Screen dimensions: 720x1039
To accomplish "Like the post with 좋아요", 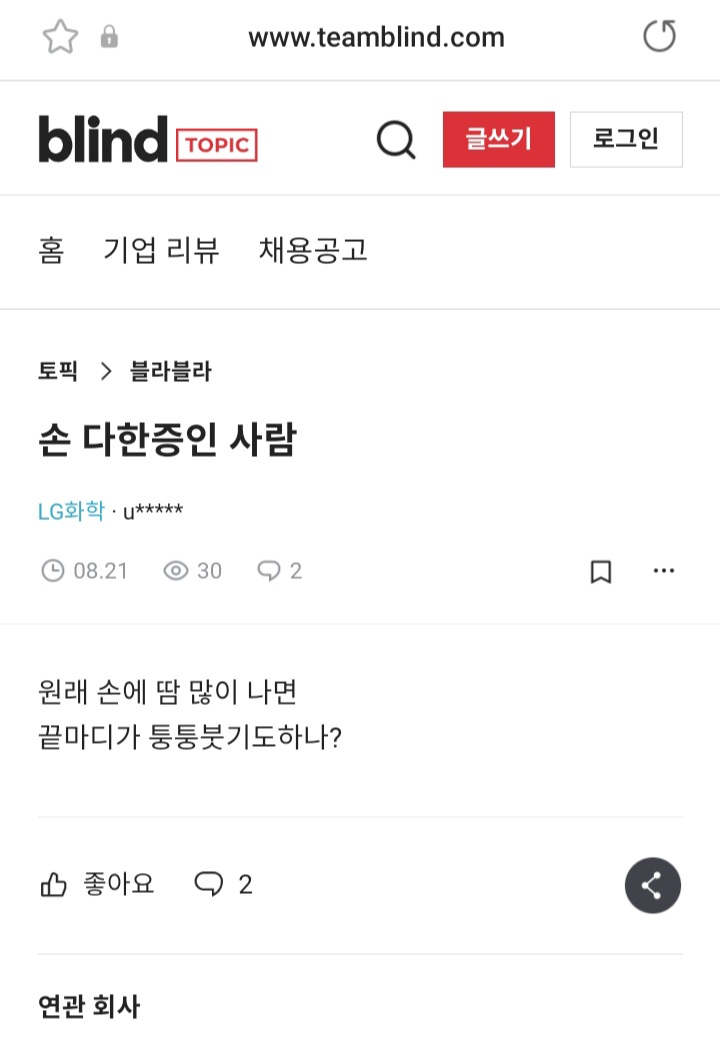I will (97, 884).
